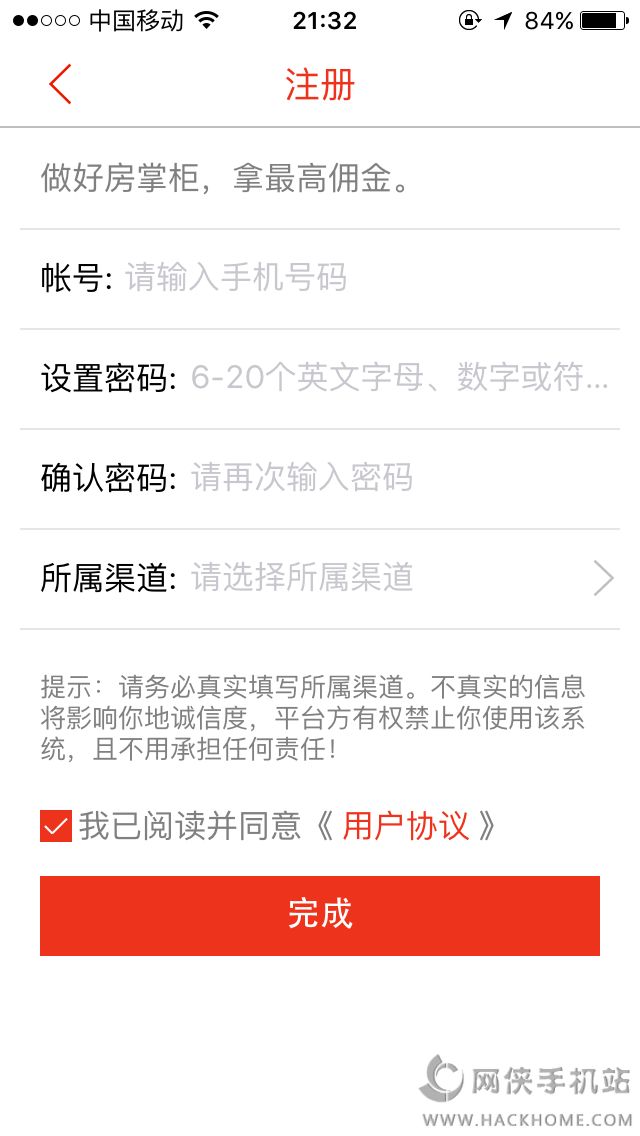Tap the 完成 button to finish
This screenshot has width=640, height=1136.
[320, 915]
